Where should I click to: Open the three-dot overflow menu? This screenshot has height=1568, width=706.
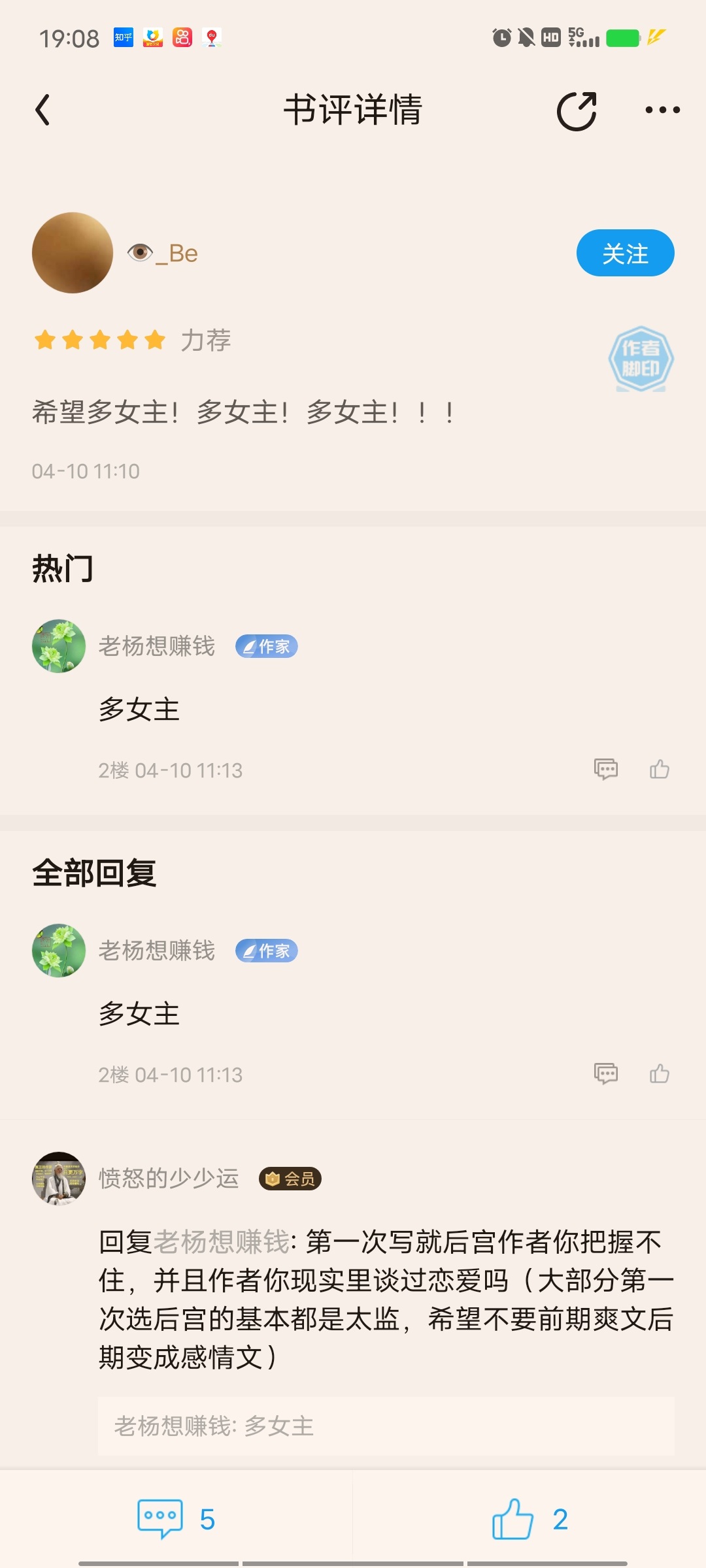point(662,110)
